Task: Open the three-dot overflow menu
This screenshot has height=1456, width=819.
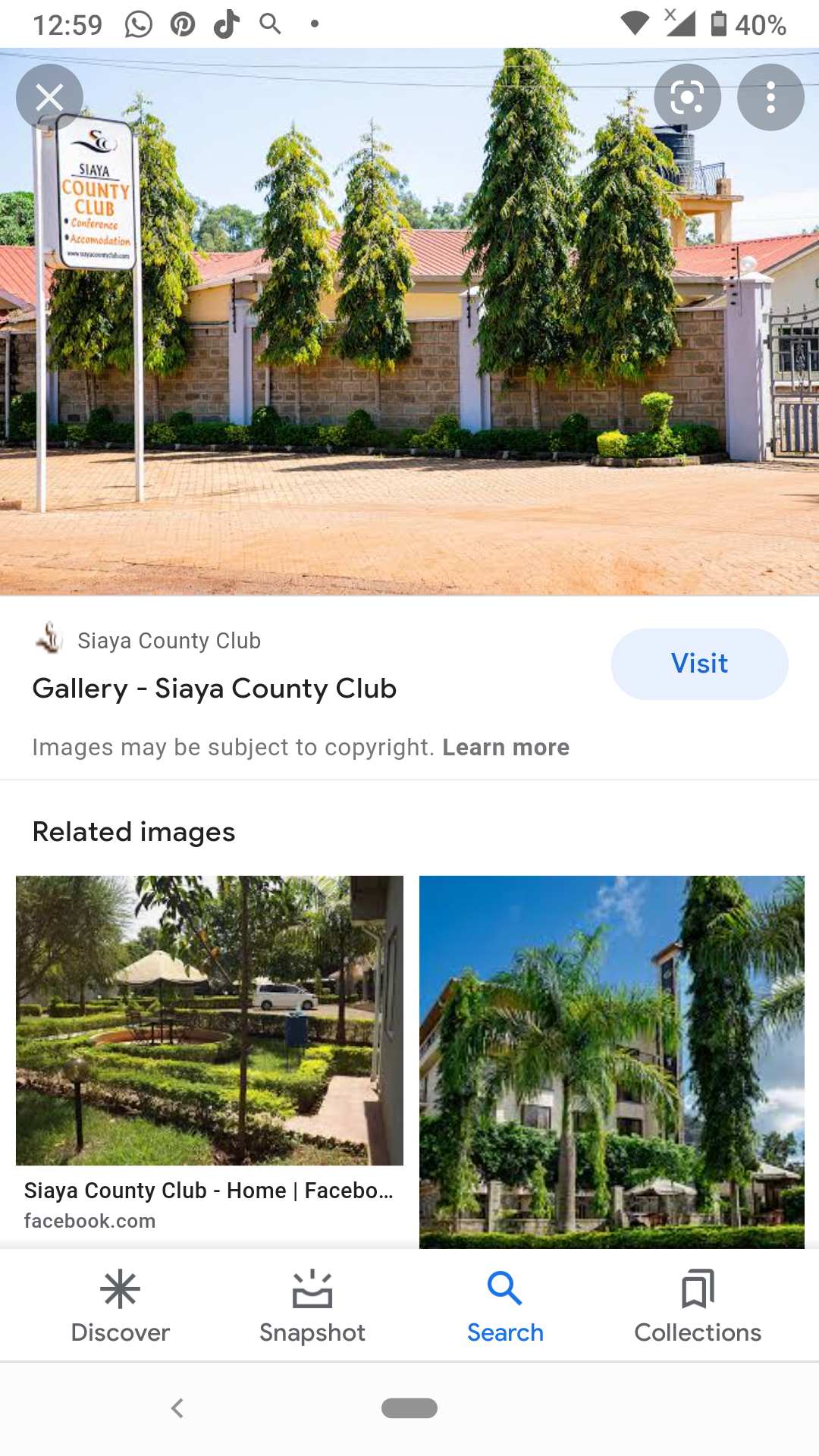Action: click(x=770, y=97)
